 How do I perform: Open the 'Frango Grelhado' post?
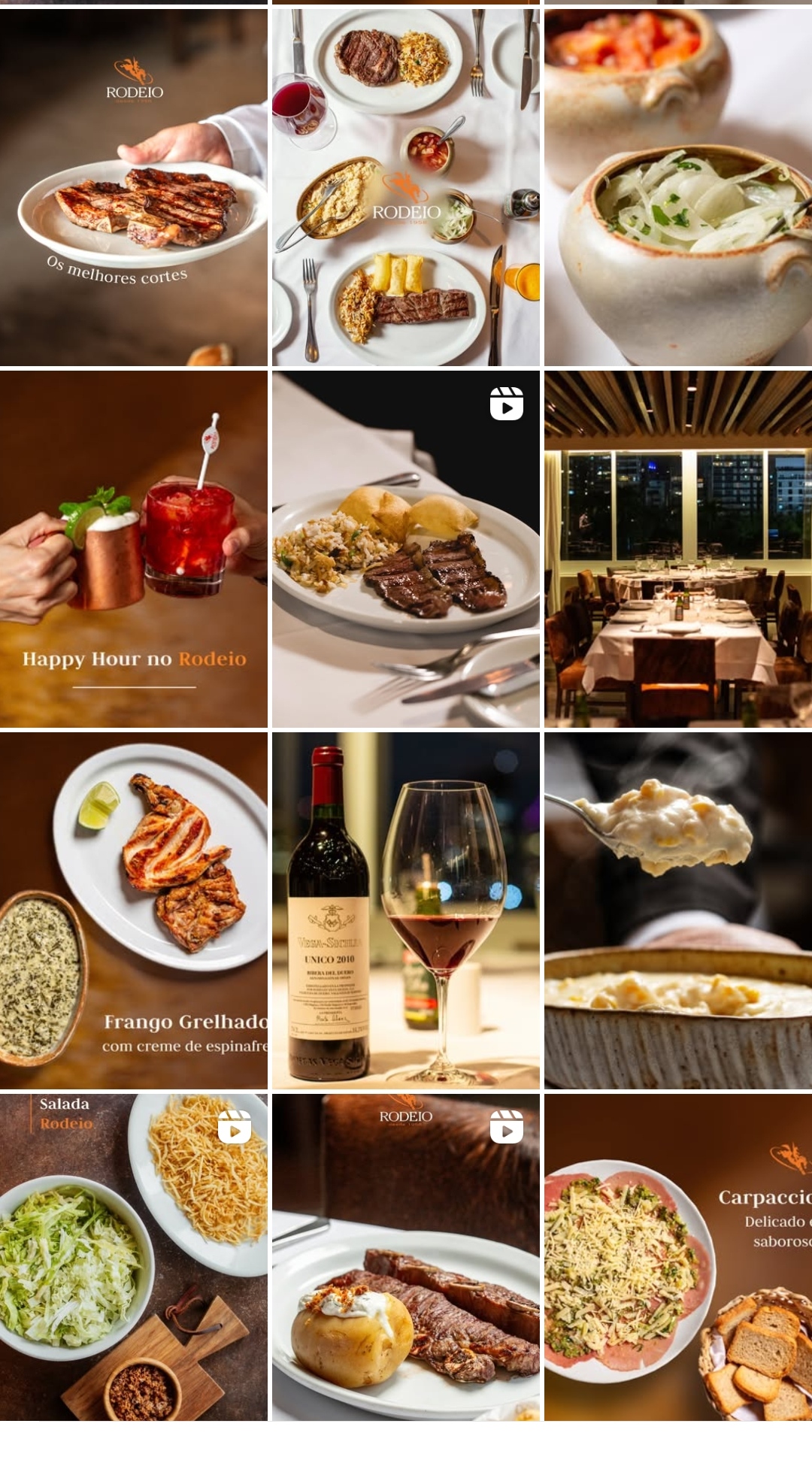(x=134, y=910)
